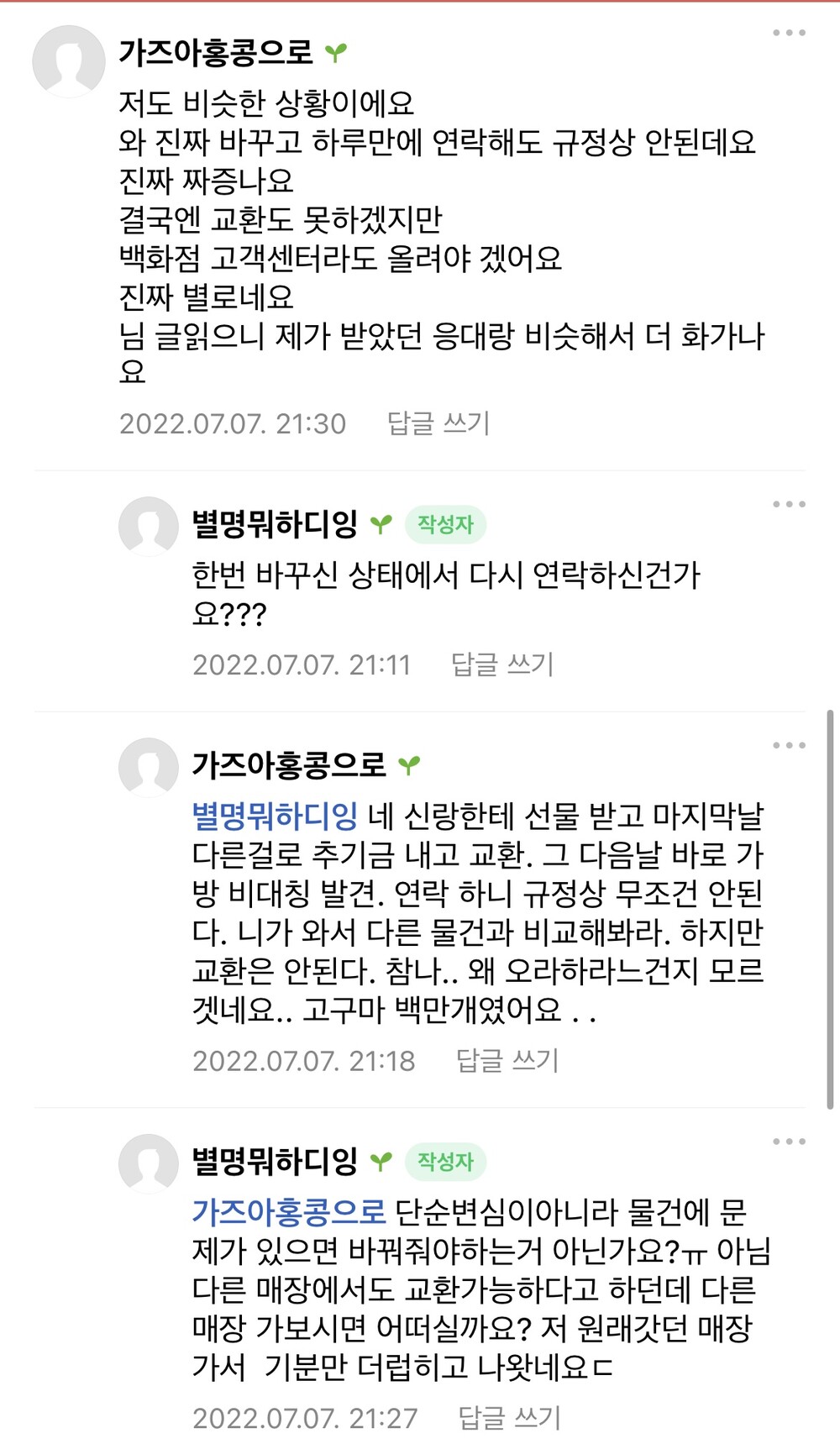Open overflow menu on the 21:11 reply
This screenshot has height=1449, width=840.
tap(789, 504)
